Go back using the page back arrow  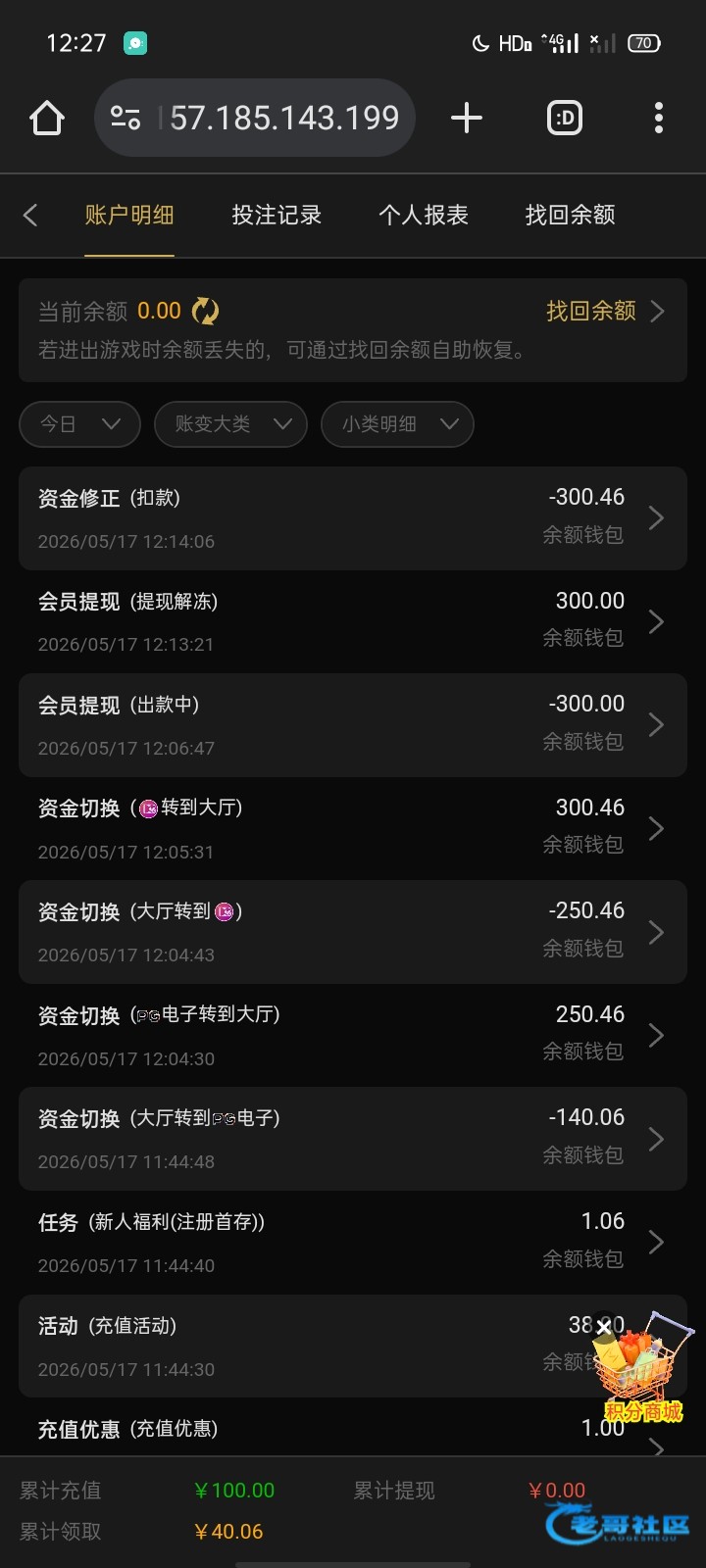pyautogui.click(x=30, y=215)
